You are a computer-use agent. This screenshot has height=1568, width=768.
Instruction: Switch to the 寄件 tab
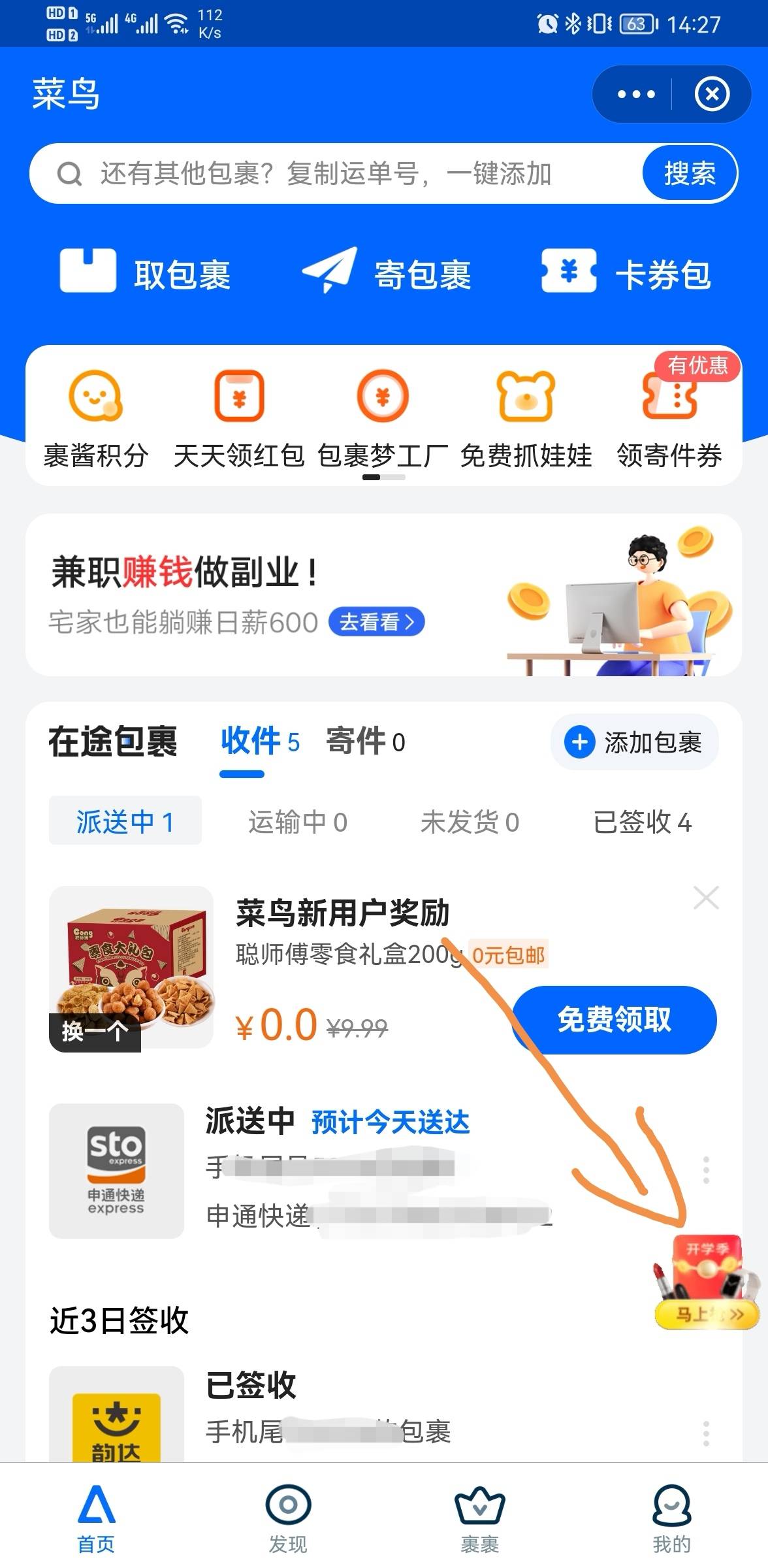click(364, 742)
